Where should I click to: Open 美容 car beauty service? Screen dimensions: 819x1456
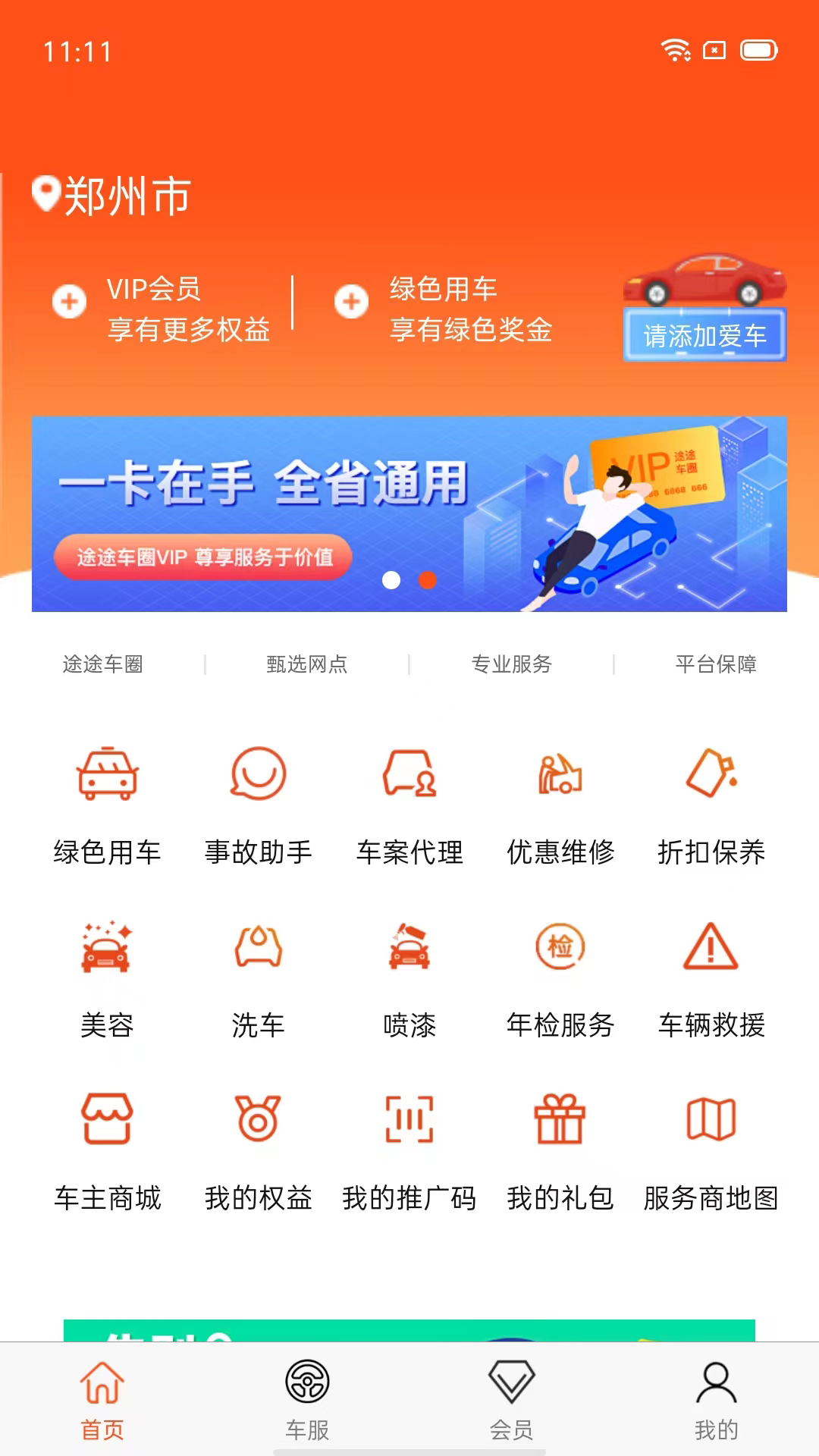tap(107, 977)
